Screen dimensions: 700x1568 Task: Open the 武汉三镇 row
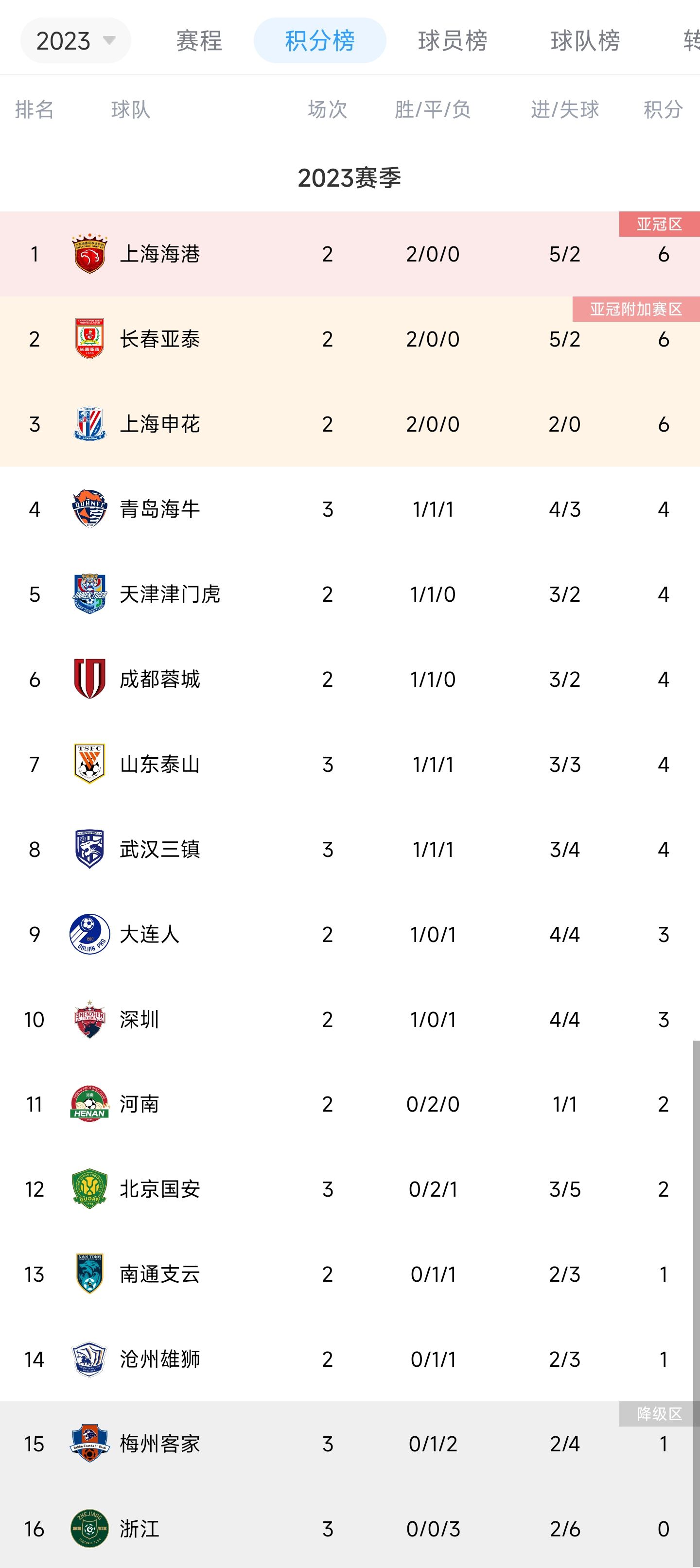coord(350,849)
